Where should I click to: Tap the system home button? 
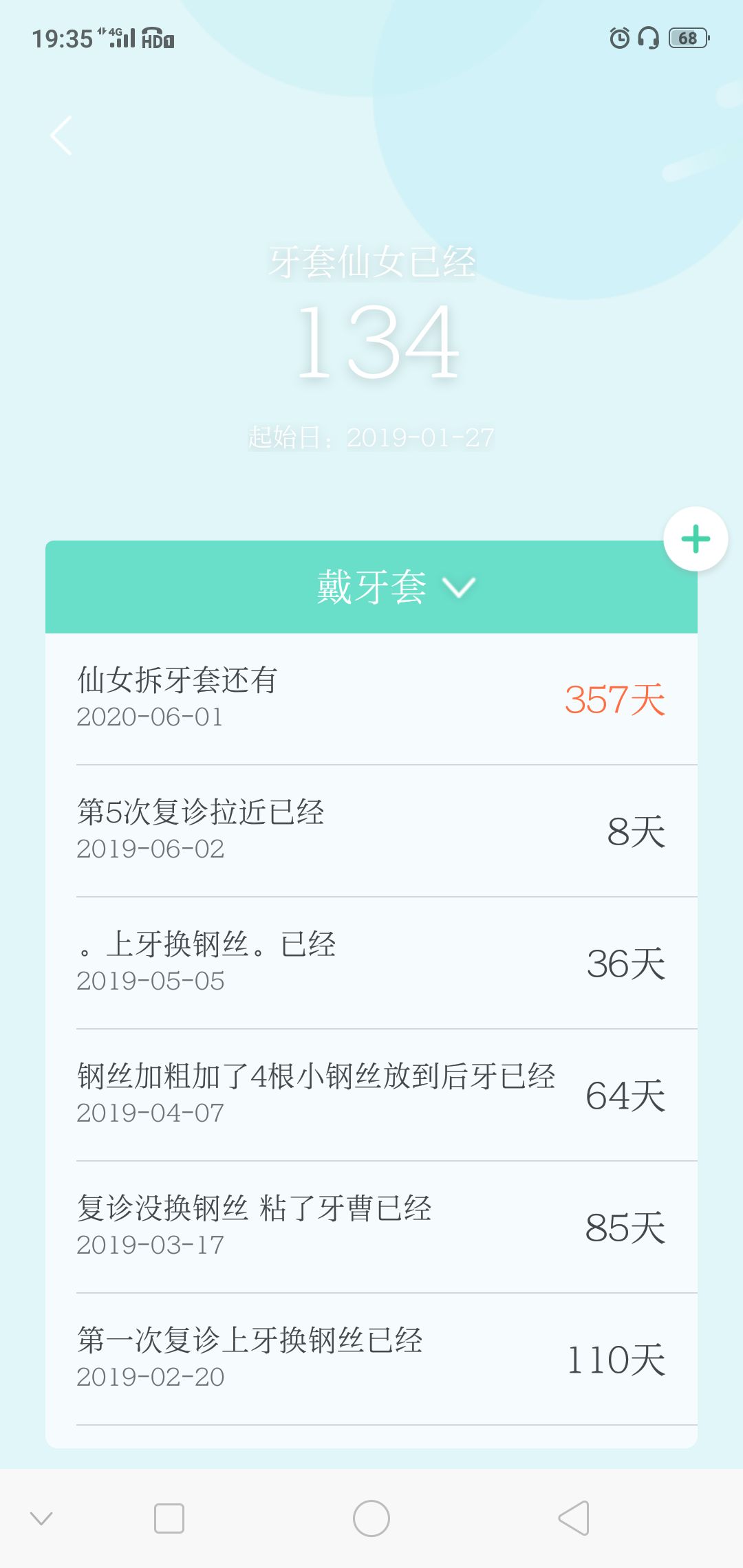click(371, 1518)
